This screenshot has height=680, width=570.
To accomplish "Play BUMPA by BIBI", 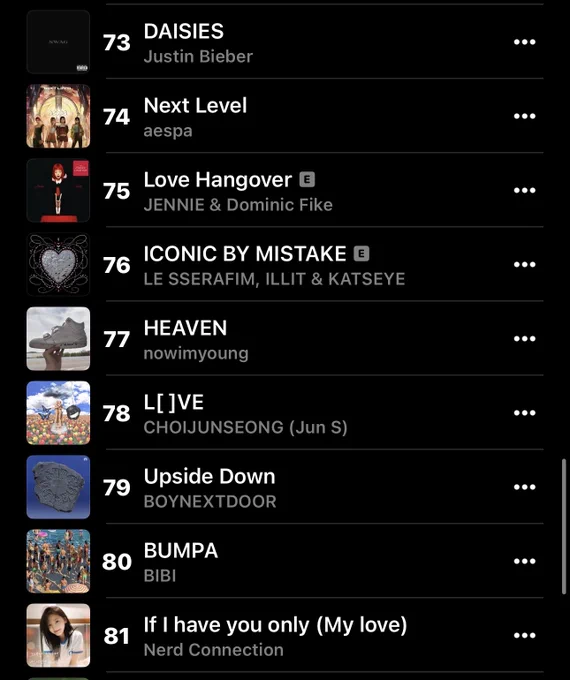I will (x=284, y=561).
